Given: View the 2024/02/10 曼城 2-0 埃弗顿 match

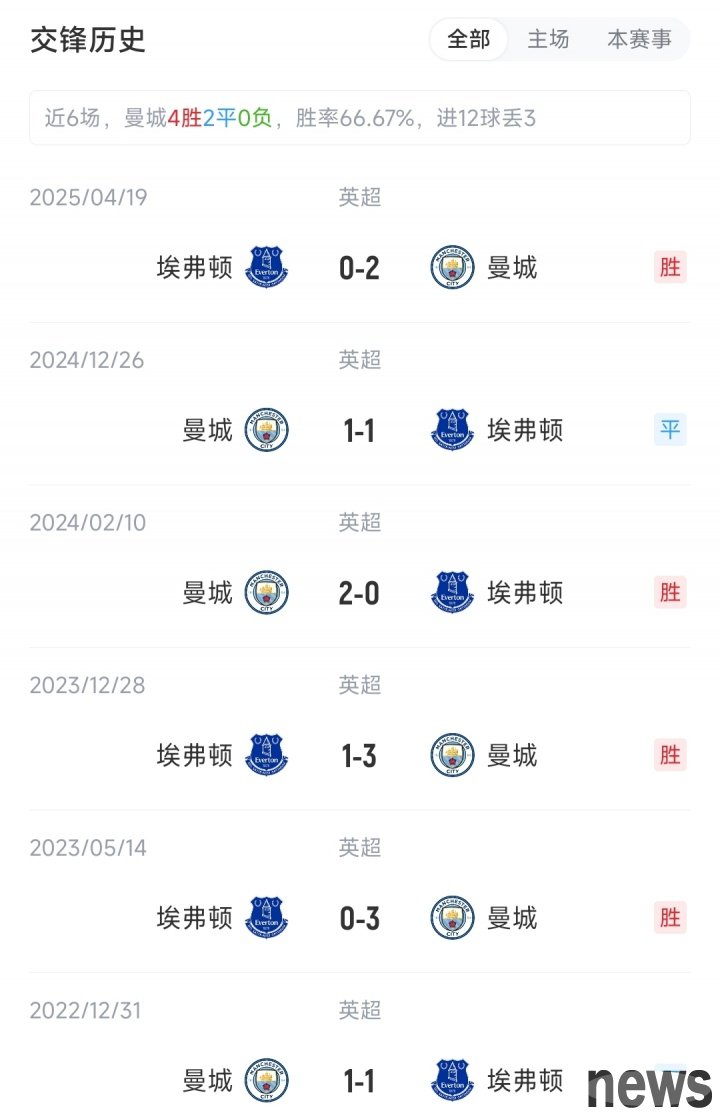Looking at the screenshot, I should [x=360, y=593].
